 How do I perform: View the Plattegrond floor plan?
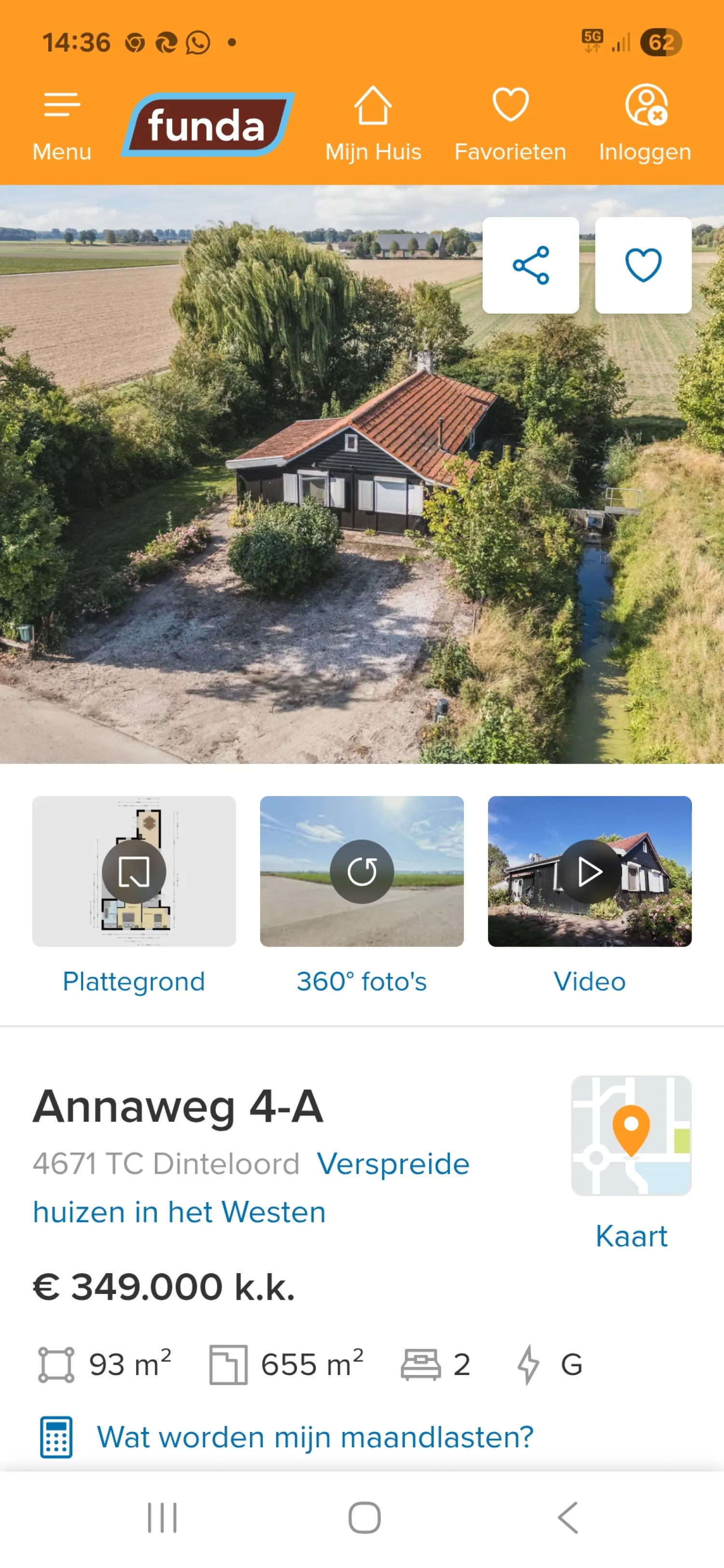pos(134,872)
